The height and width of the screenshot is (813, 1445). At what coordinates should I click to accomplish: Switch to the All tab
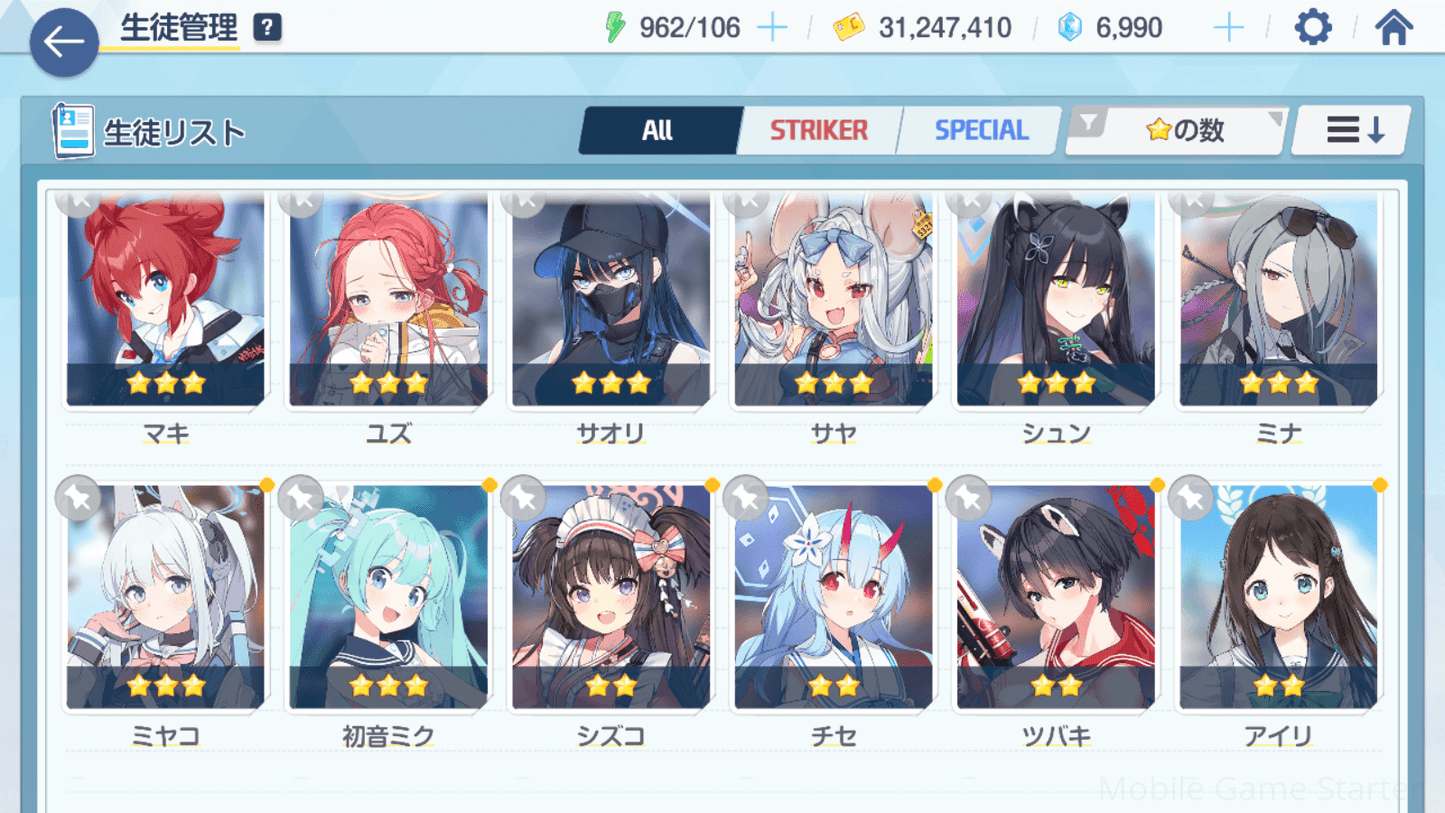(x=658, y=131)
